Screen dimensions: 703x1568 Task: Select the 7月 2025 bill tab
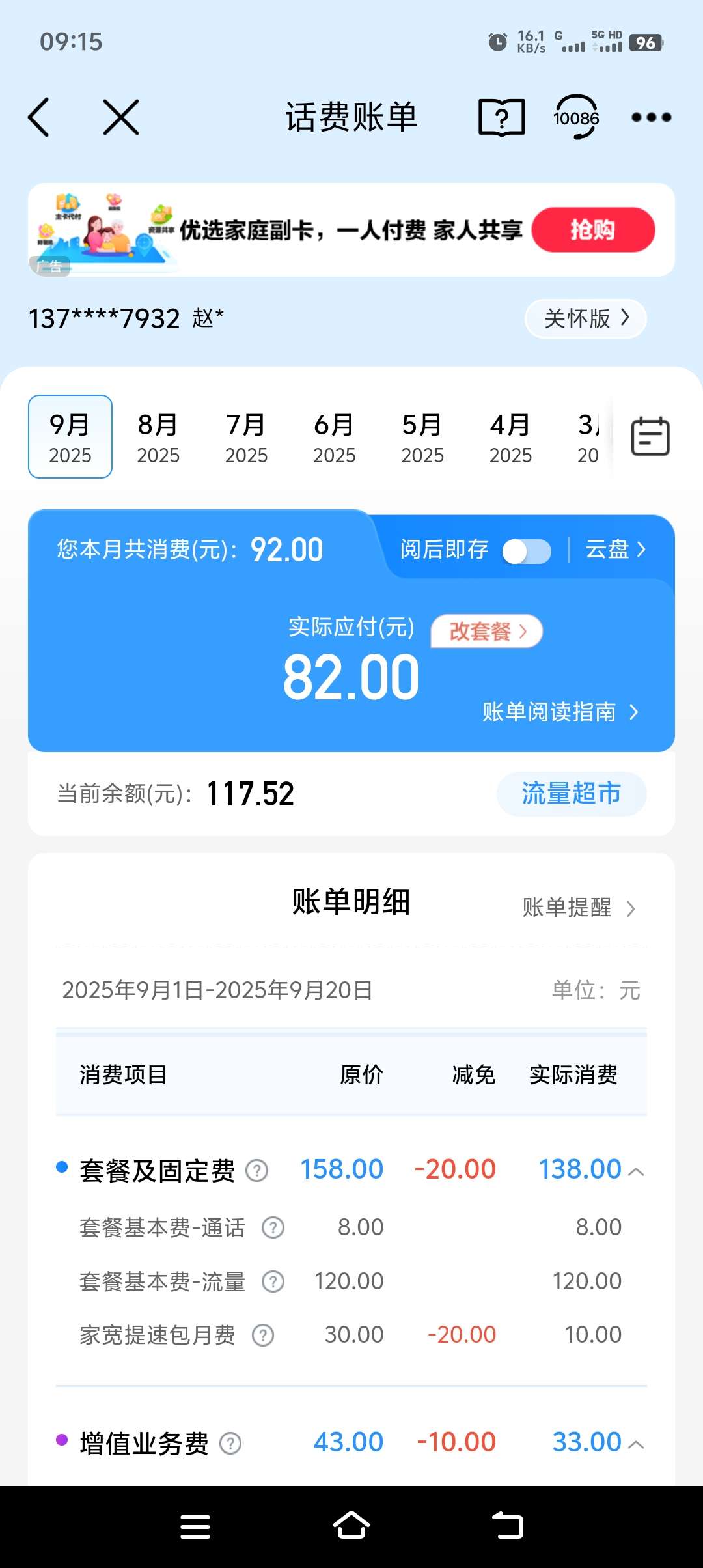coord(246,437)
